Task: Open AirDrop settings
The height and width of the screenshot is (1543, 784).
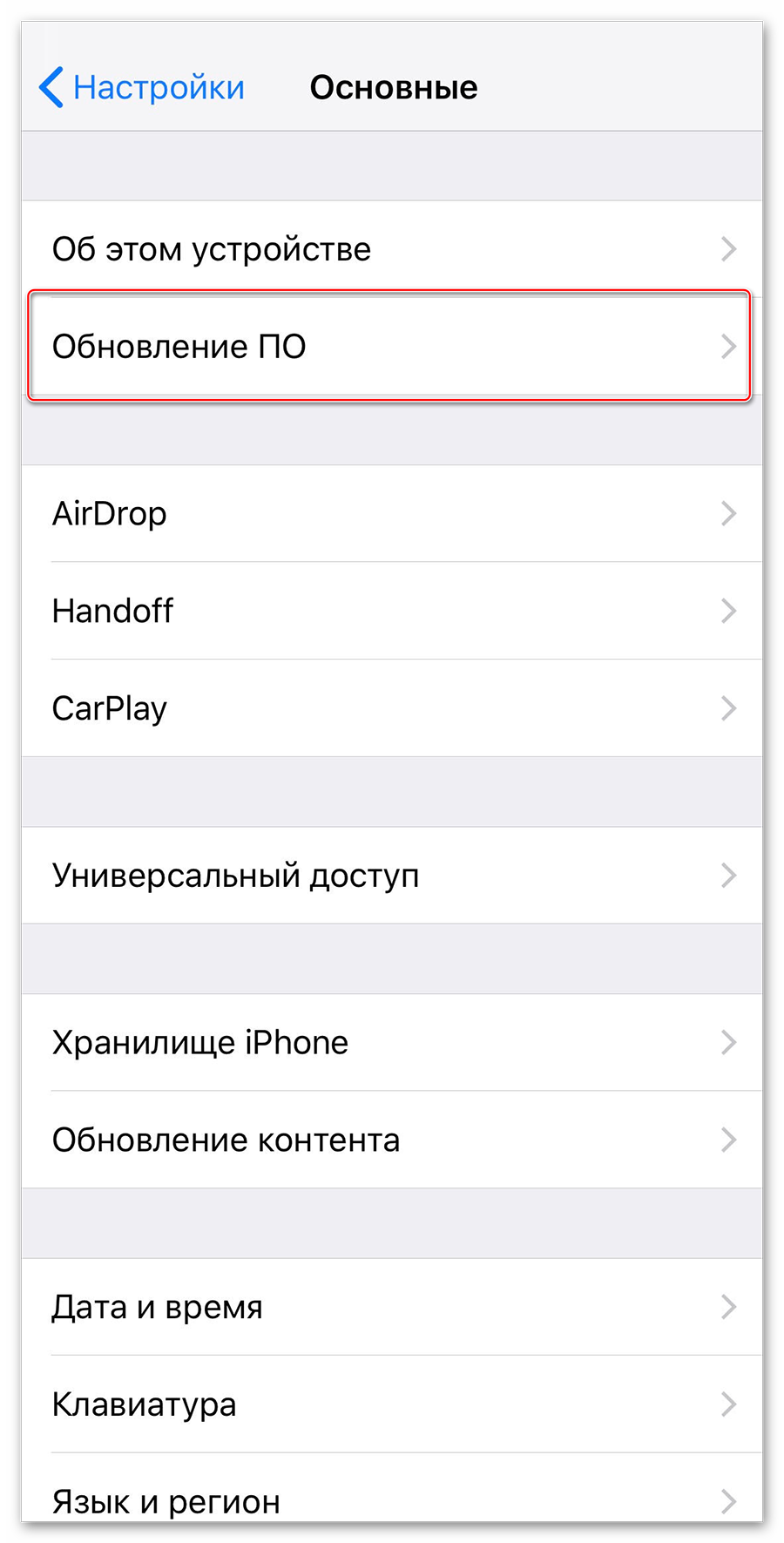Action: tap(390, 514)
